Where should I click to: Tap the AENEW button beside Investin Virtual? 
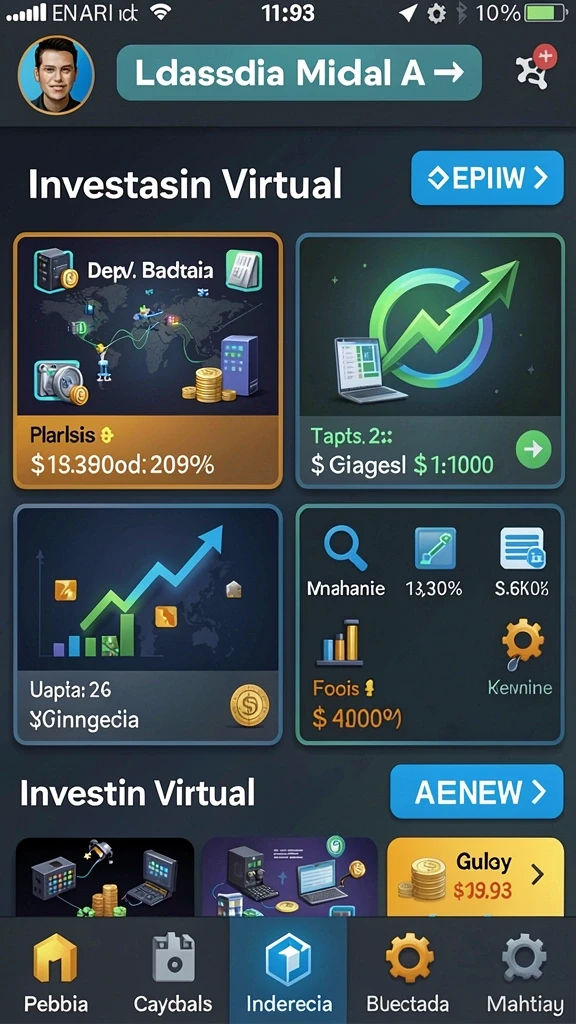(477, 792)
